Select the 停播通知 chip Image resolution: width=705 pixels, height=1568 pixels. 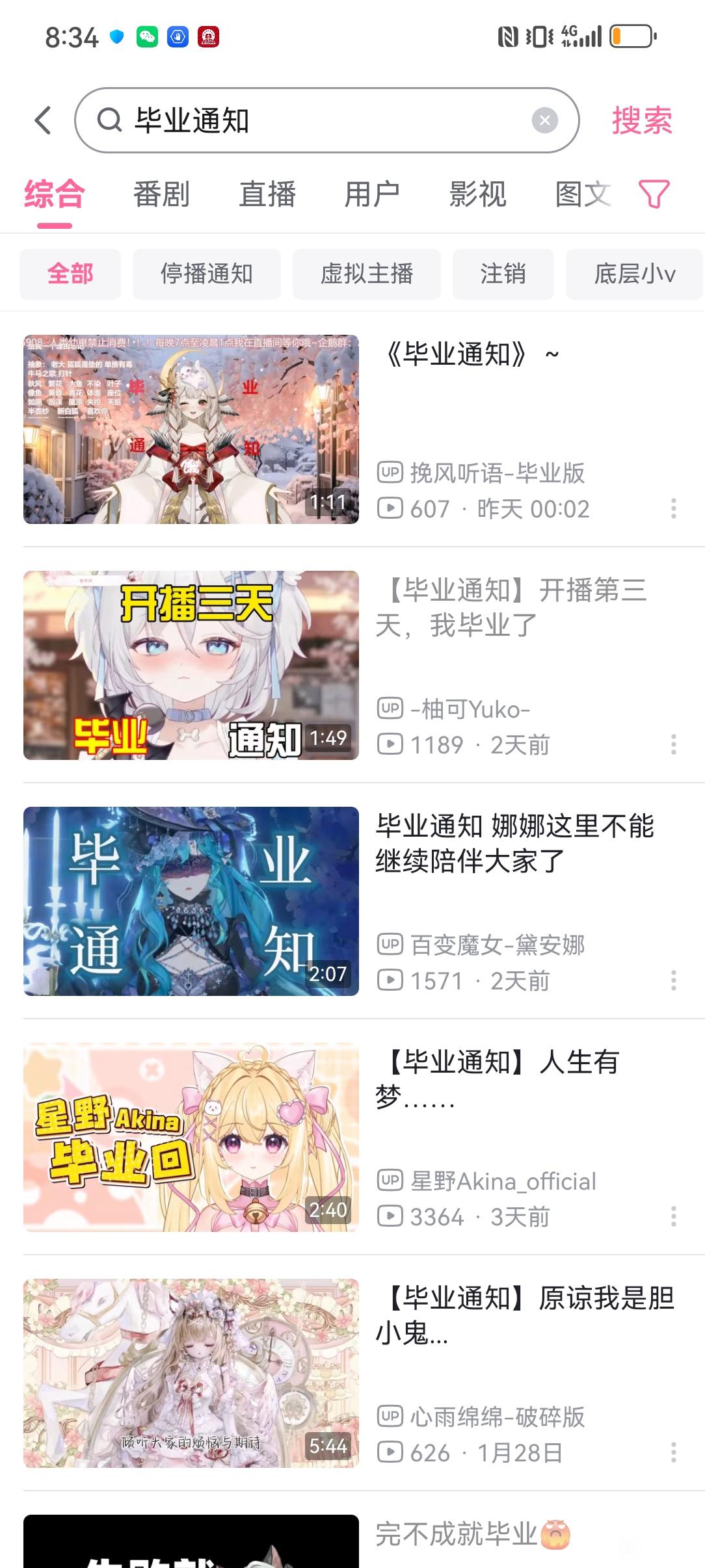point(206,274)
